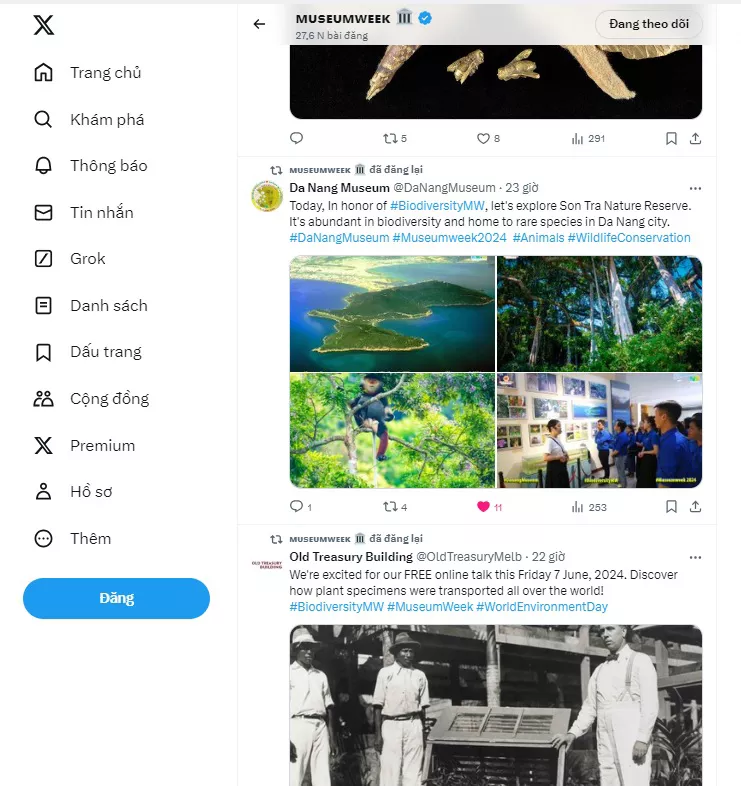Repost the Da Nang Museum post

pyautogui.click(x=390, y=507)
